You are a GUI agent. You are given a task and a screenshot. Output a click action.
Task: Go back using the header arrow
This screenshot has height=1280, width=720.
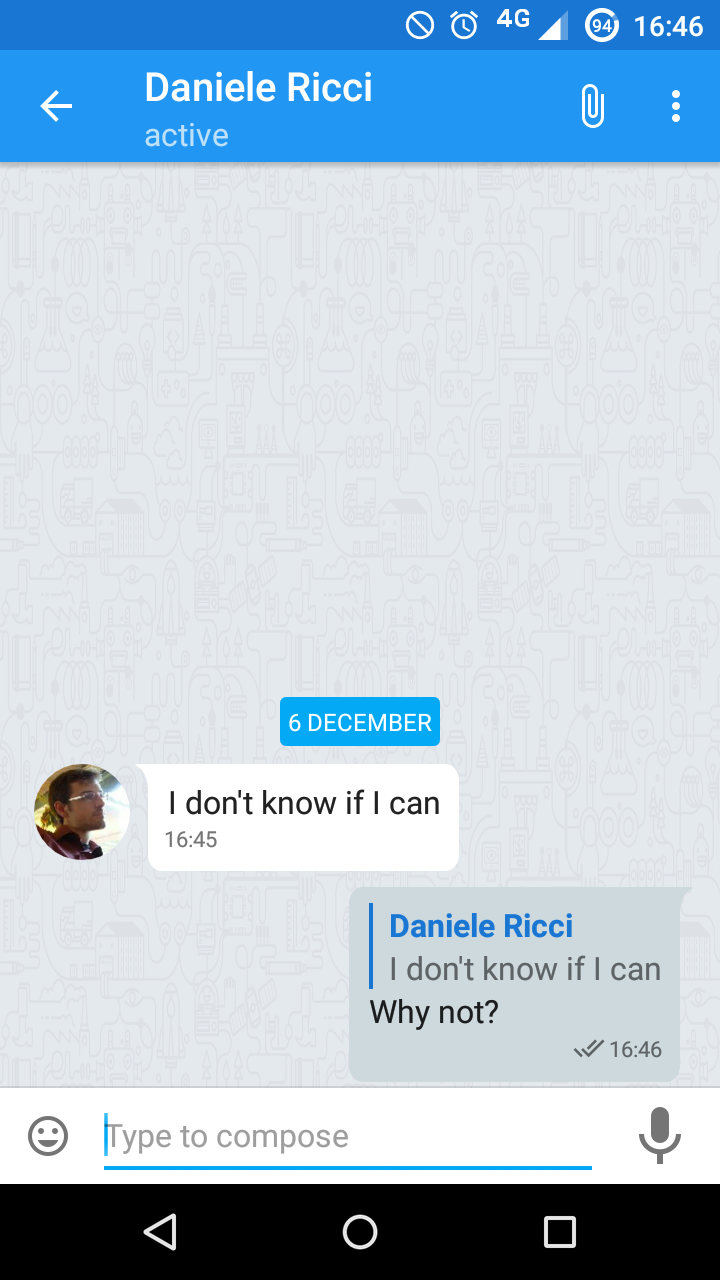coord(56,106)
